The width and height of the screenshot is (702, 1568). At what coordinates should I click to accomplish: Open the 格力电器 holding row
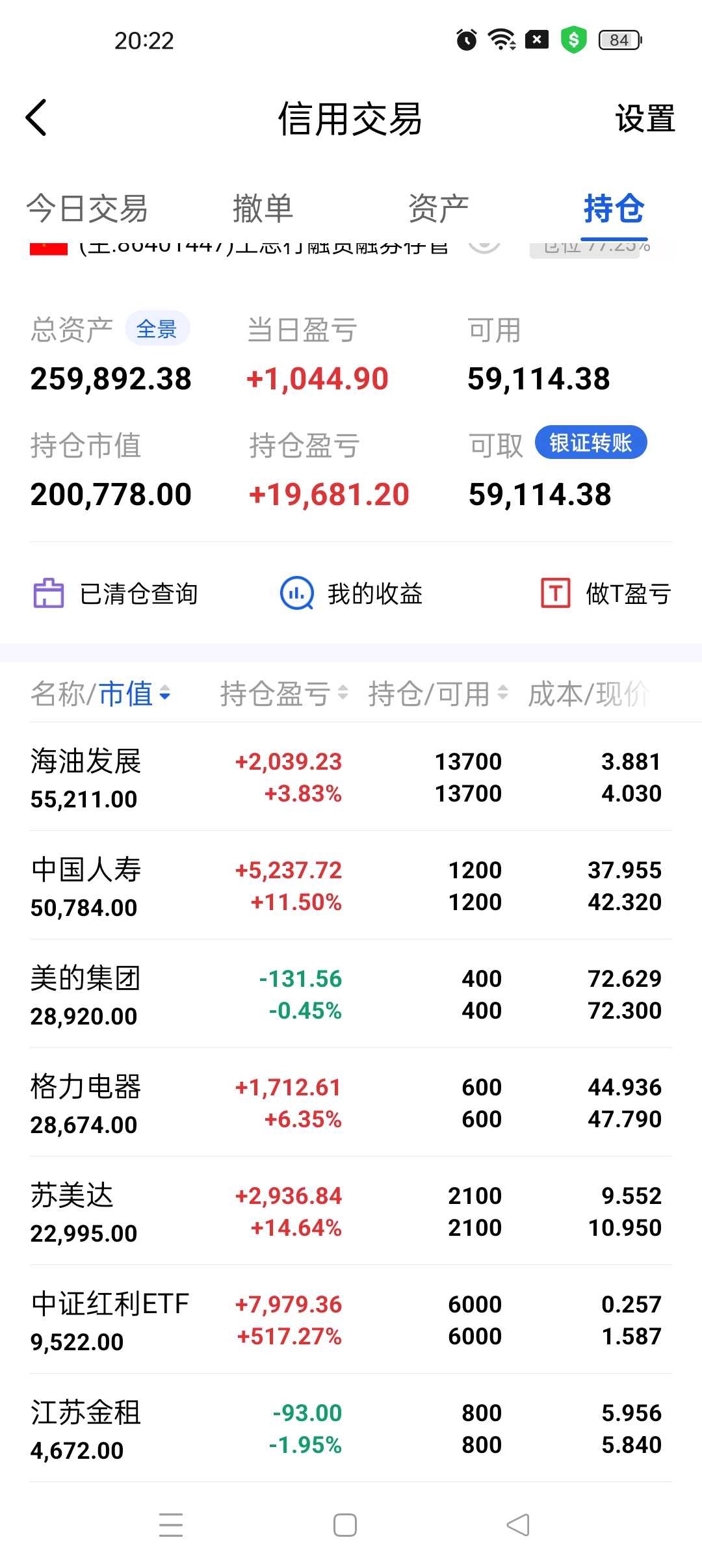[351, 1103]
